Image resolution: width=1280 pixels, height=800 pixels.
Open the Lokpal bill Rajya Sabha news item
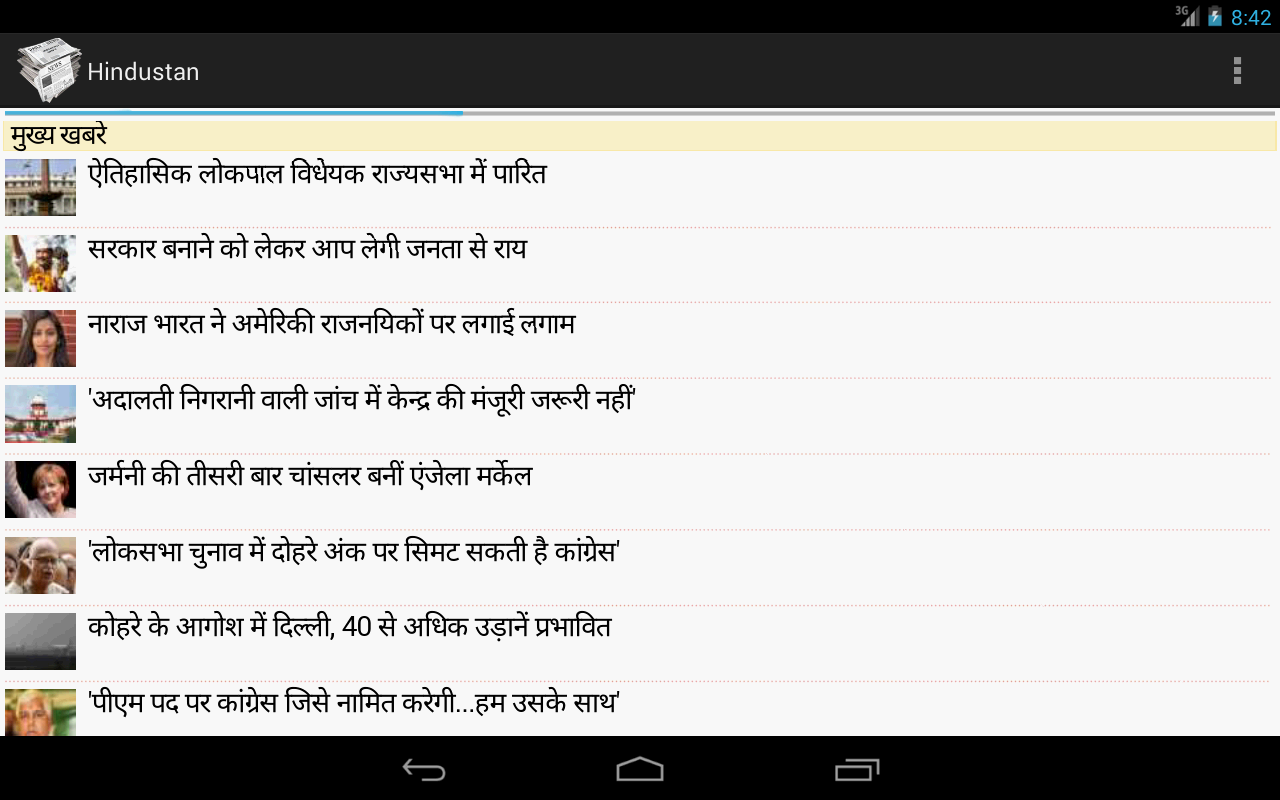tap(318, 175)
